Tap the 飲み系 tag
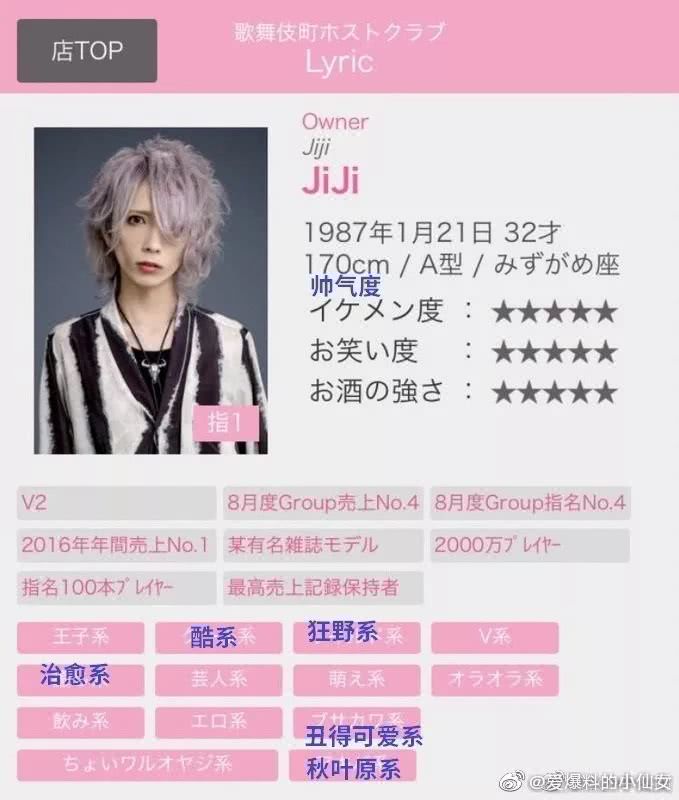 pos(80,722)
